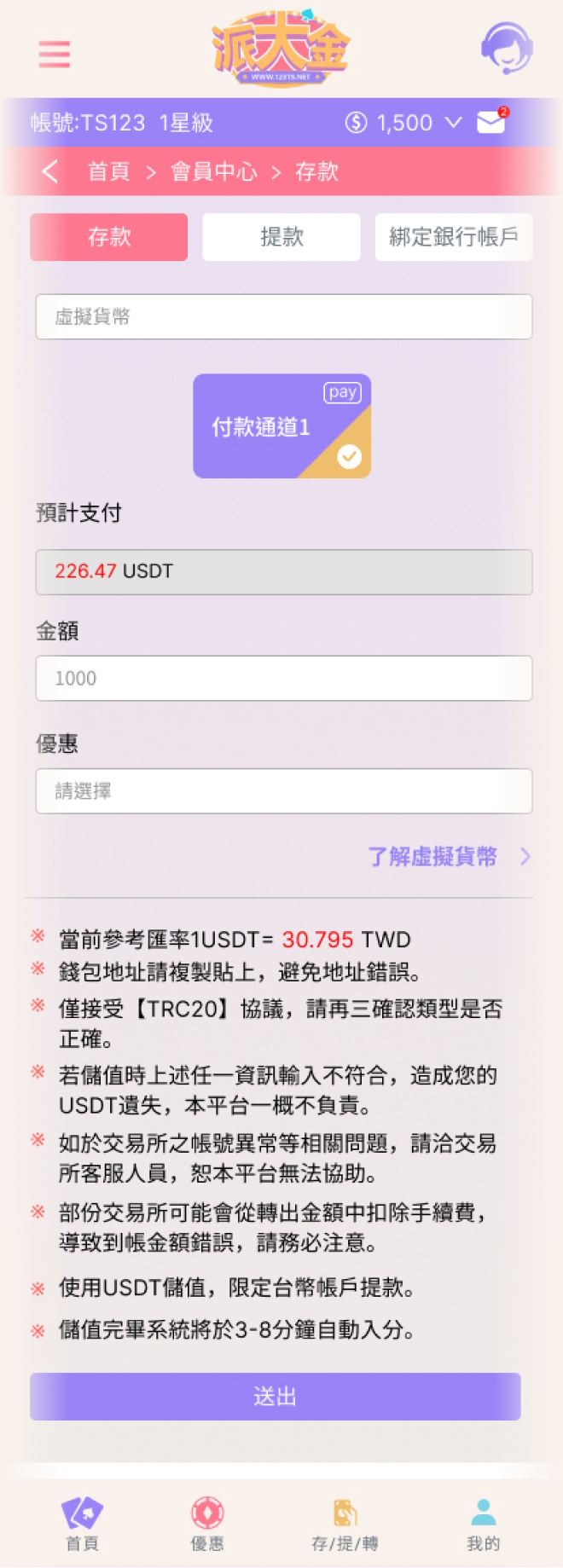The height and width of the screenshot is (1568, 563).
Task: Open the hamburger menu
Action: pos(55,54)
